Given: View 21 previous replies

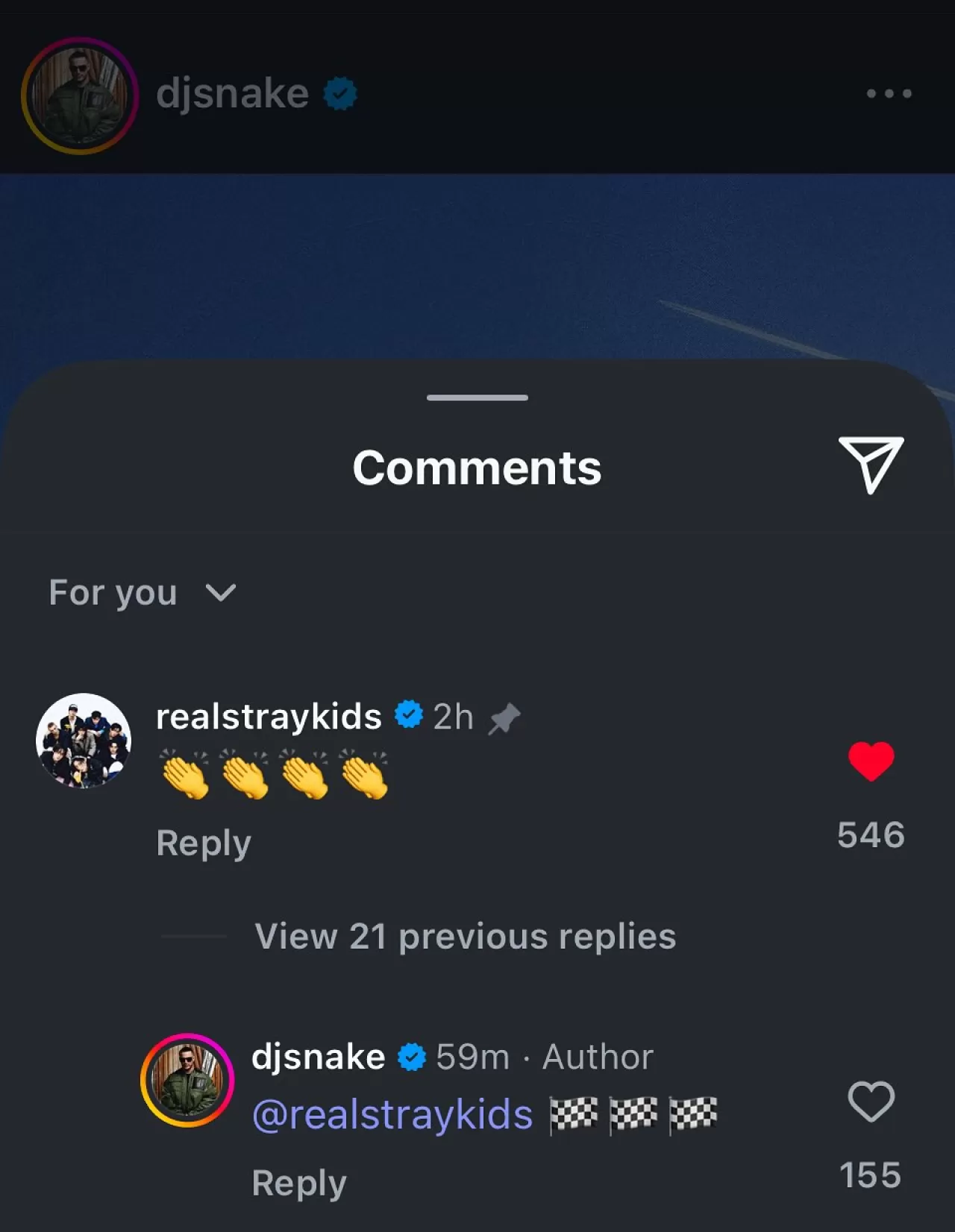Looking at the screenshot, I should click(465, 936).
